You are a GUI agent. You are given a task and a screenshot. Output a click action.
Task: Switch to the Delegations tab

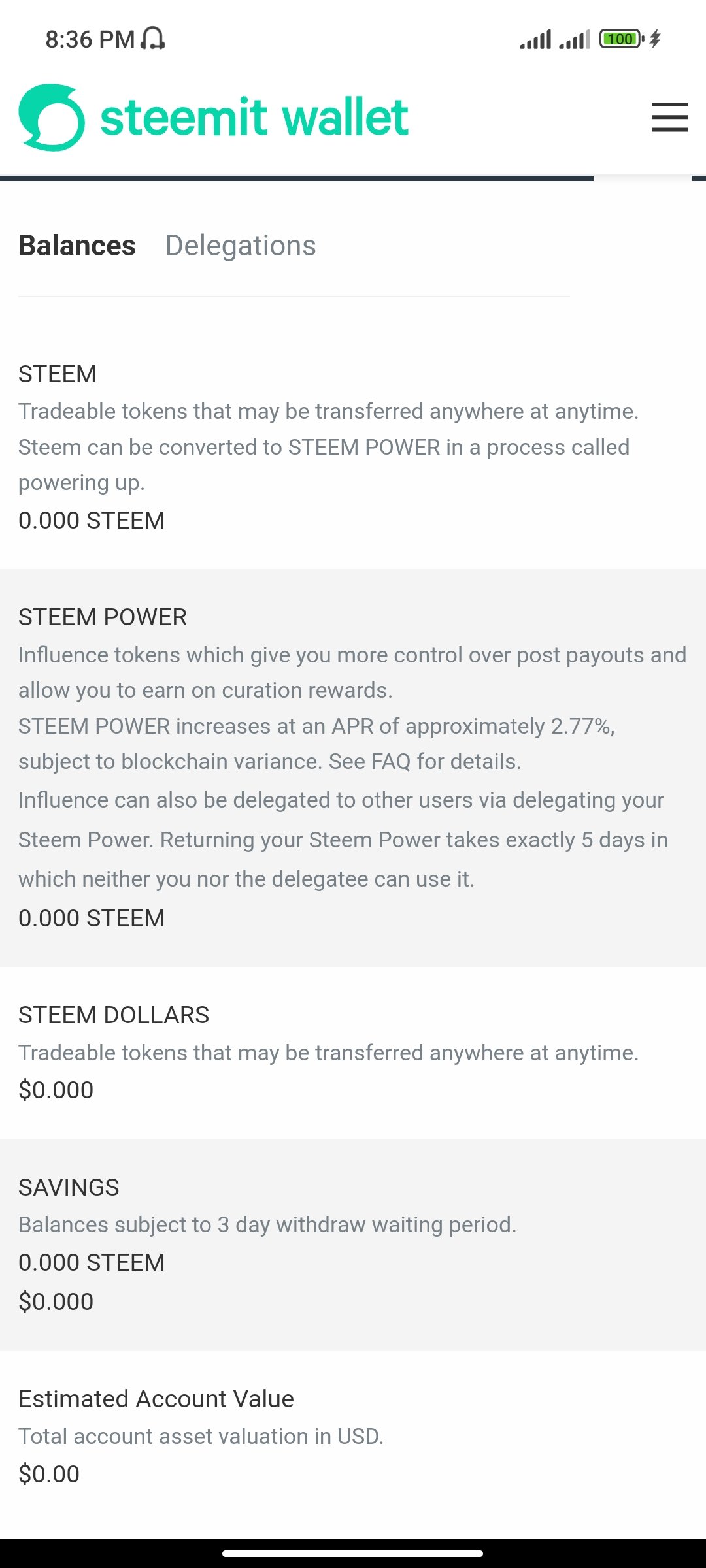coord(241,246)
